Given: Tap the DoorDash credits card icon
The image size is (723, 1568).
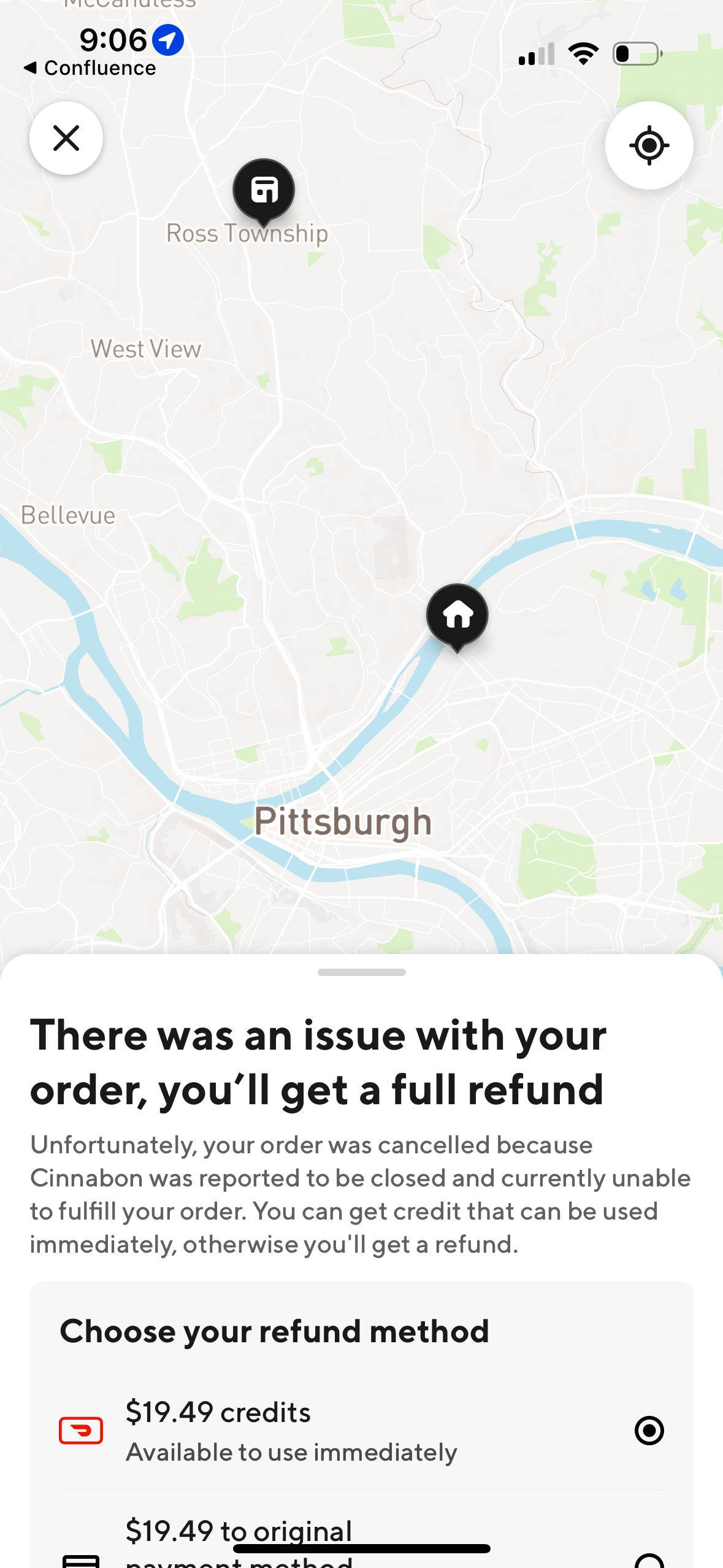Looking at the screenshot, I should coord(81,1429).
